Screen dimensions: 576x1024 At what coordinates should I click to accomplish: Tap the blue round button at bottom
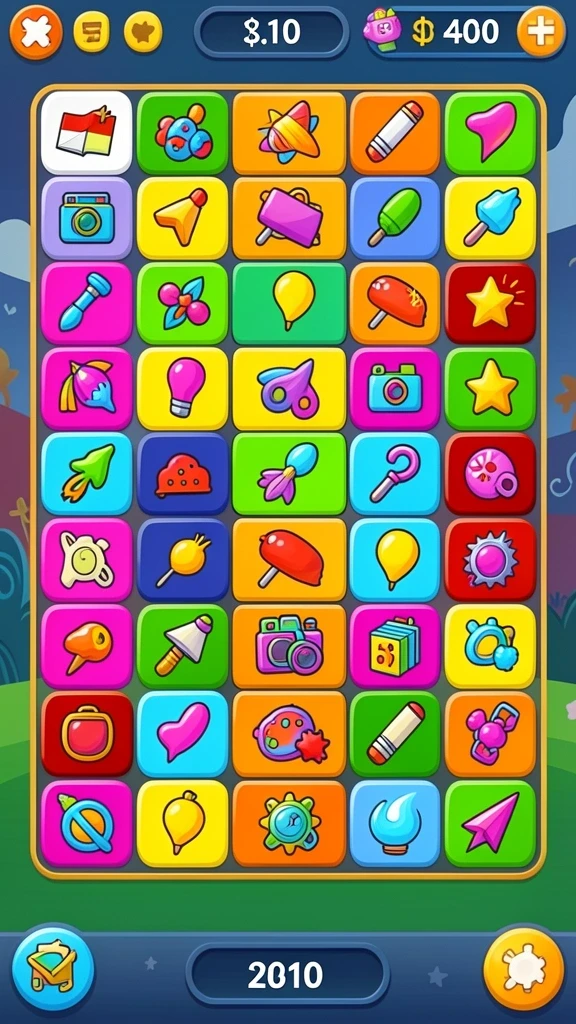(x=54, y=968)
